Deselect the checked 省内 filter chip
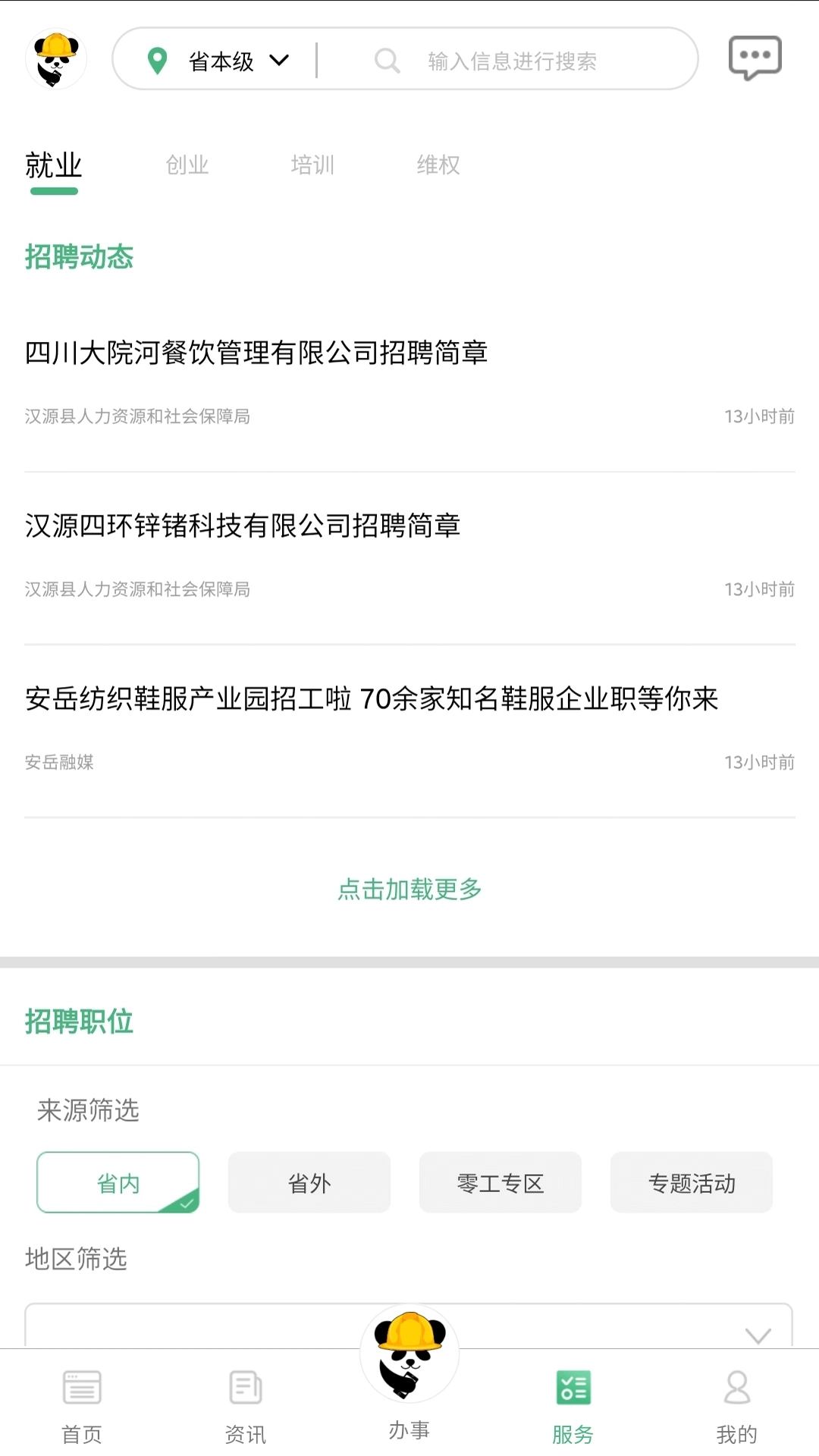Image resolution: width=819 pixels, height=1456 pixels. 118,1183
